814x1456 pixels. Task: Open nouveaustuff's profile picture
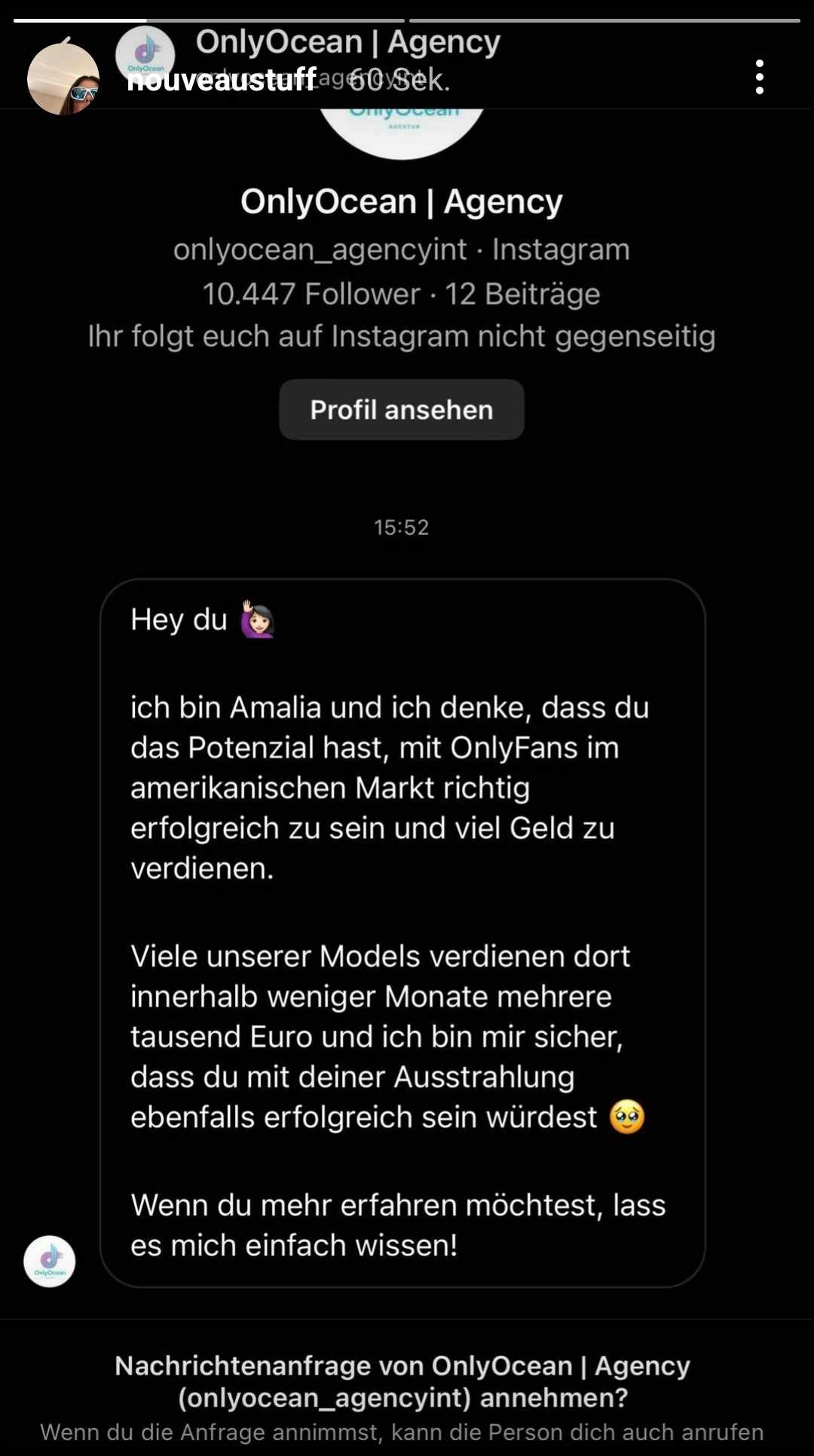[63, 79]
